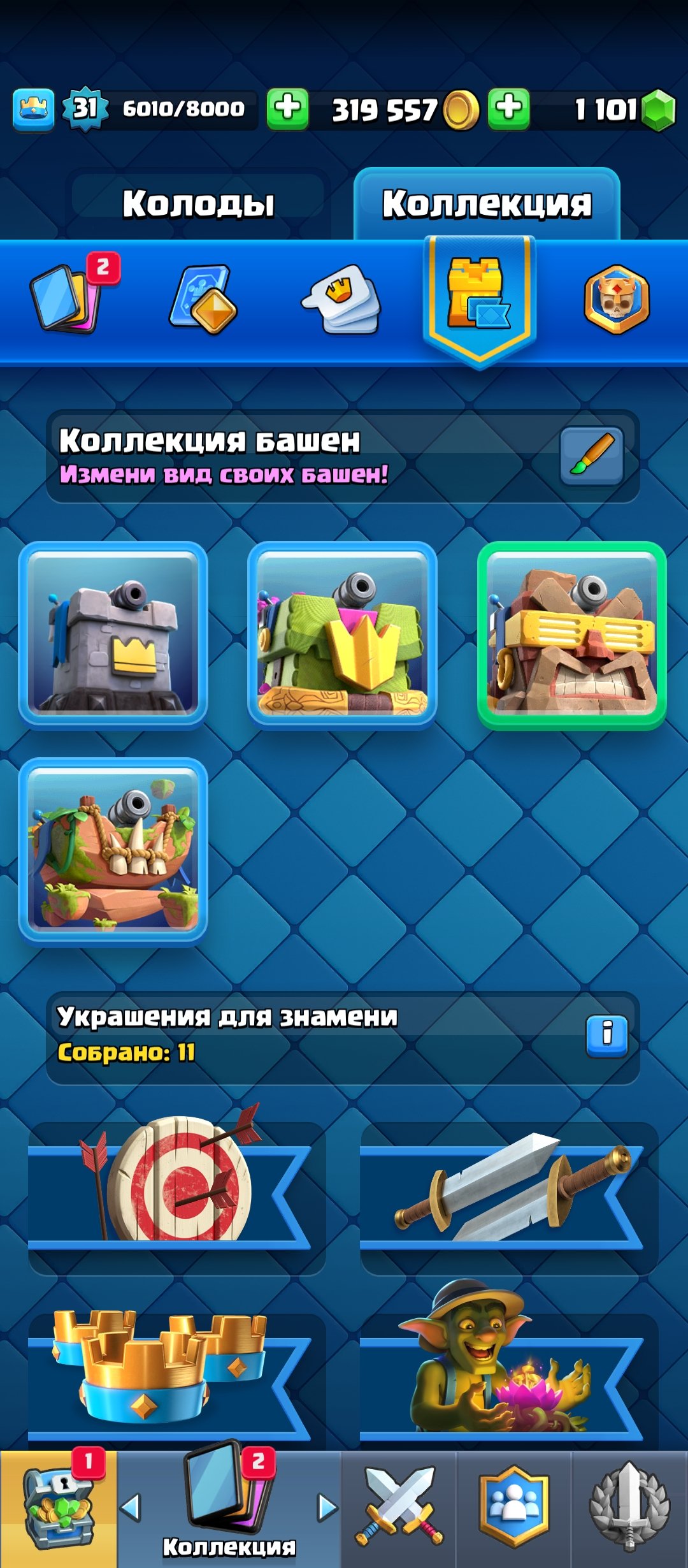This screenshot has width=688, height=1568.
Task: Open the emotes sub-tab with crown speech bubble
Action: tap(342, 300)
